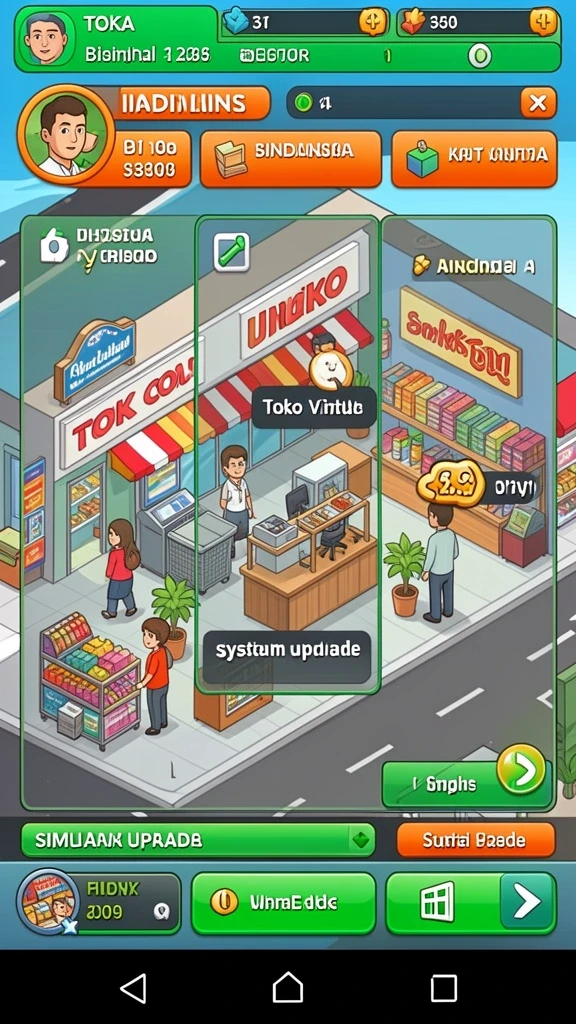Open the shop card with picture at bottom left
This screenshot has height=1024, width=576.
[x=99, y=903]
